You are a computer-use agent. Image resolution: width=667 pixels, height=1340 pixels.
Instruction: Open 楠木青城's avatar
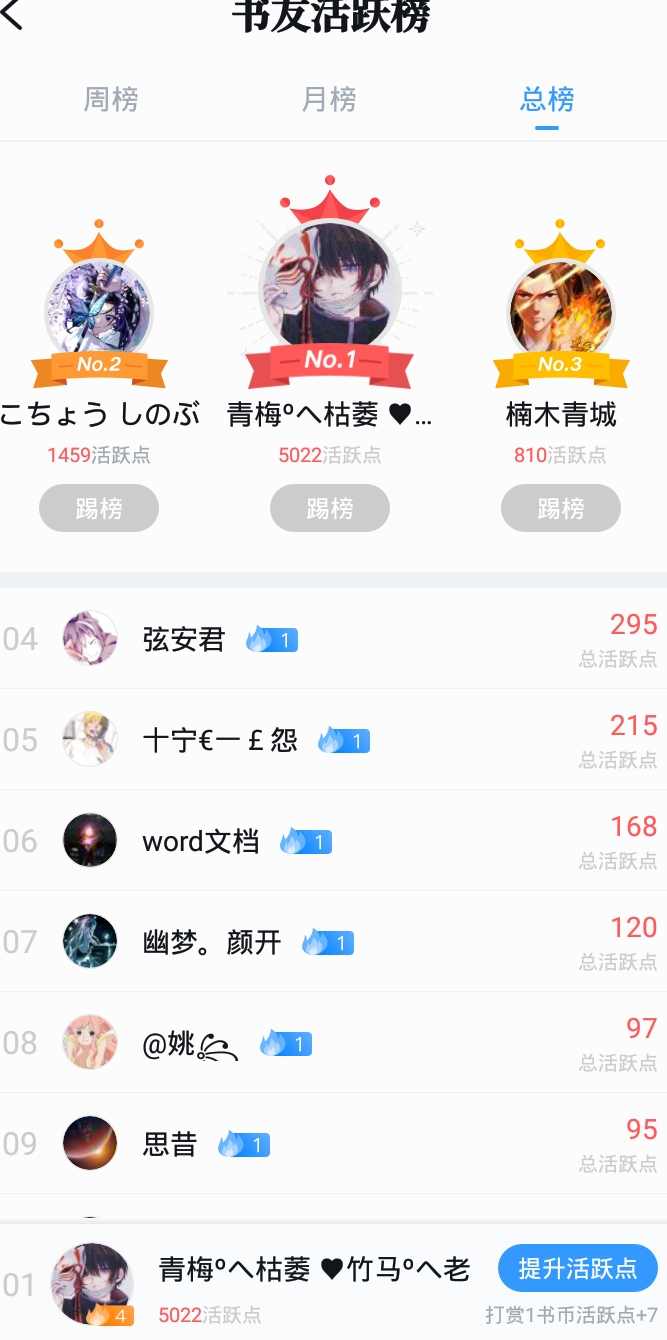[560, 312]
